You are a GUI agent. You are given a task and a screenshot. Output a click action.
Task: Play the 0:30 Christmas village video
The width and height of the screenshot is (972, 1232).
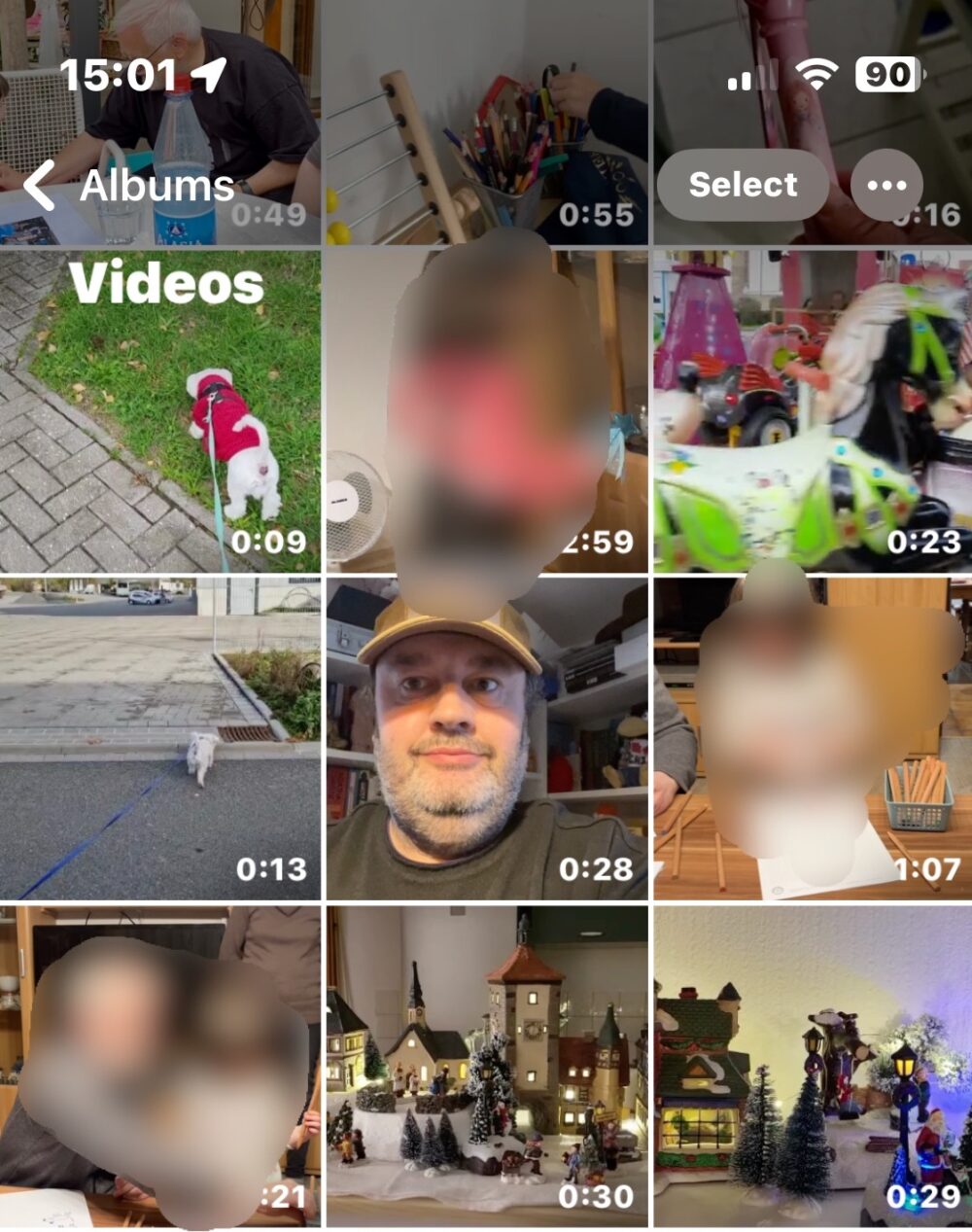coord(487,1067)
